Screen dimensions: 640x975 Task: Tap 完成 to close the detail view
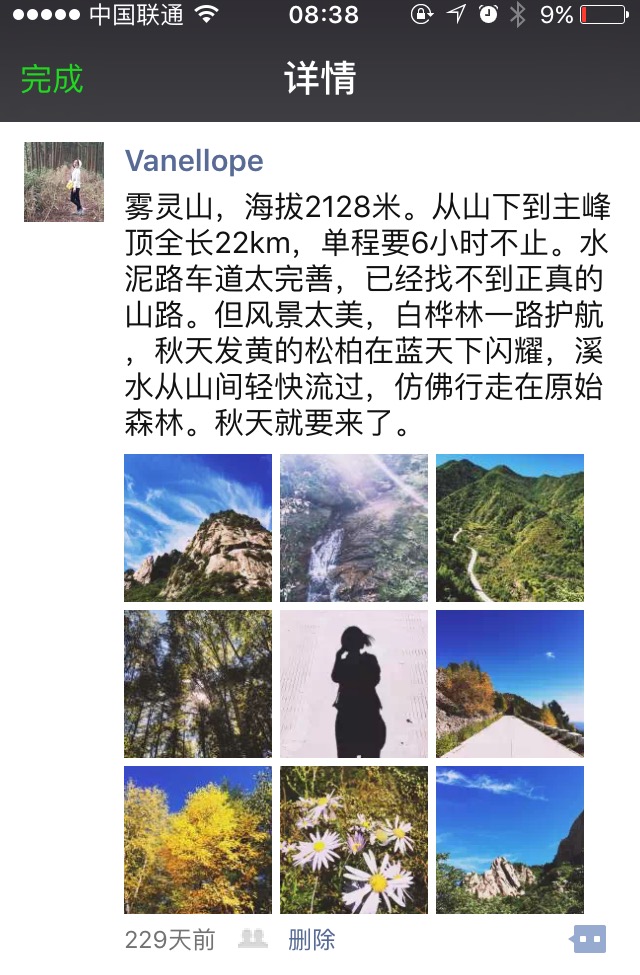pos(52,79)
